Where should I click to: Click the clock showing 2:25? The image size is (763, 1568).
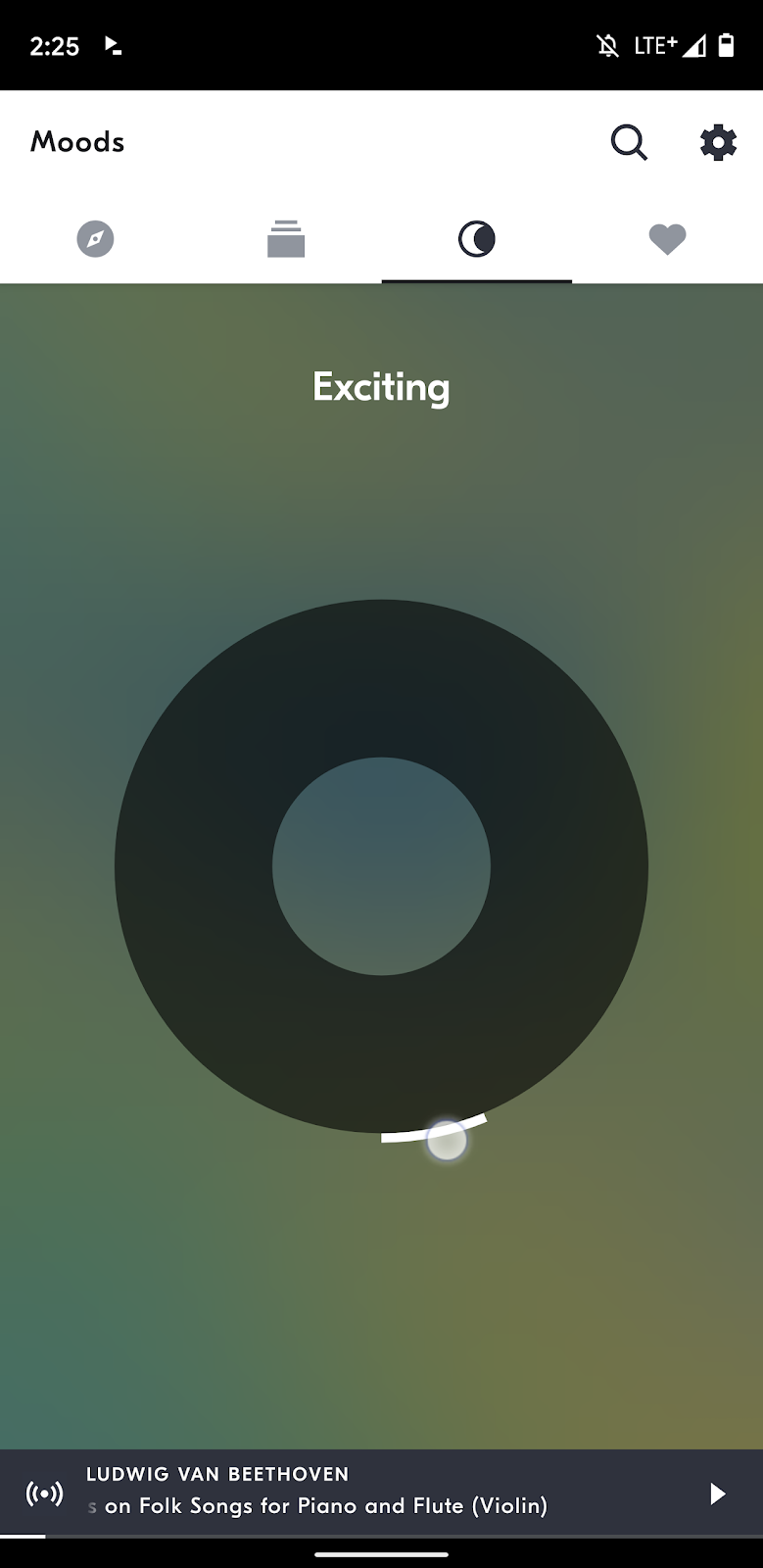[x=55, y=45]
